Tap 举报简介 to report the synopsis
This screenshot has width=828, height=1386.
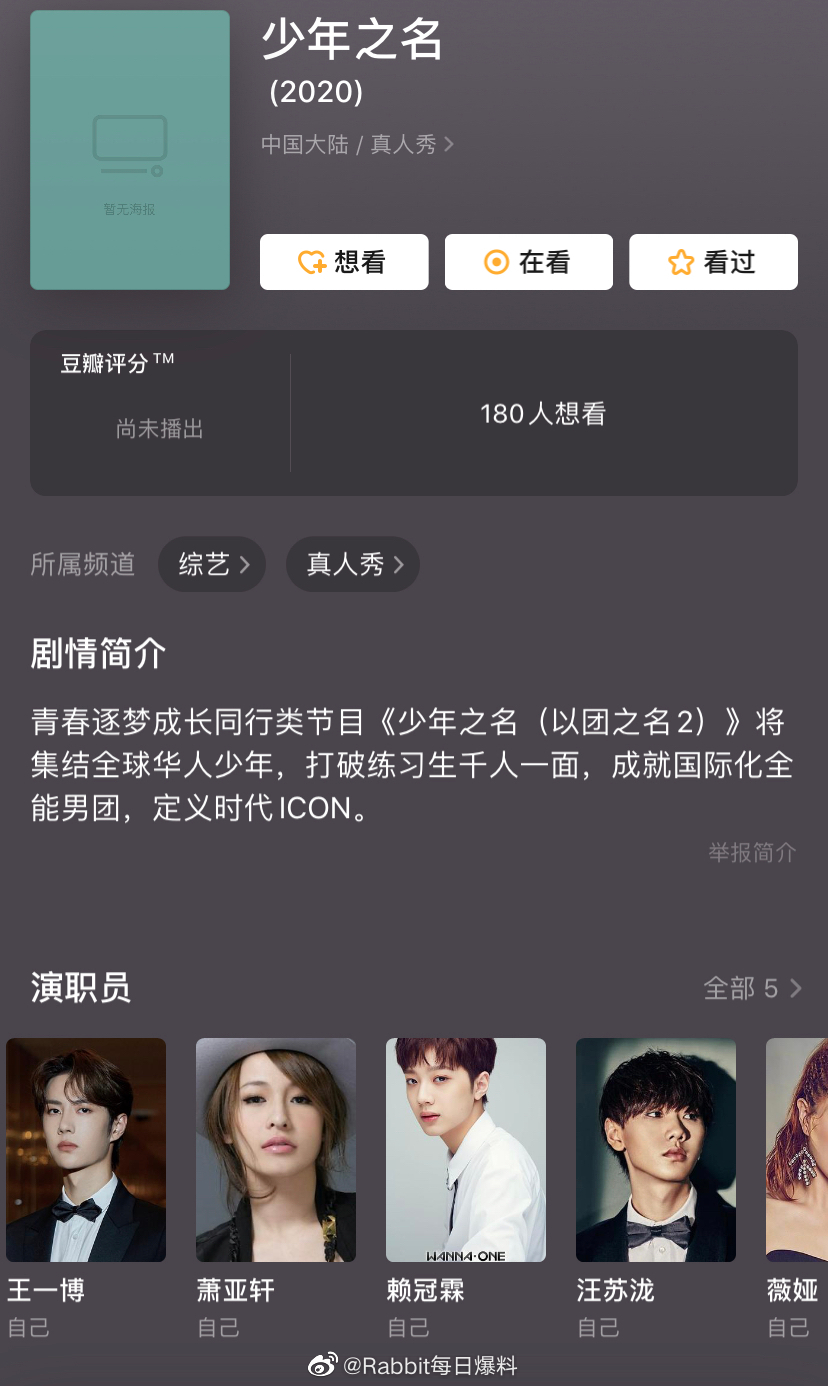pyautogui.click(x=752, y=852)
